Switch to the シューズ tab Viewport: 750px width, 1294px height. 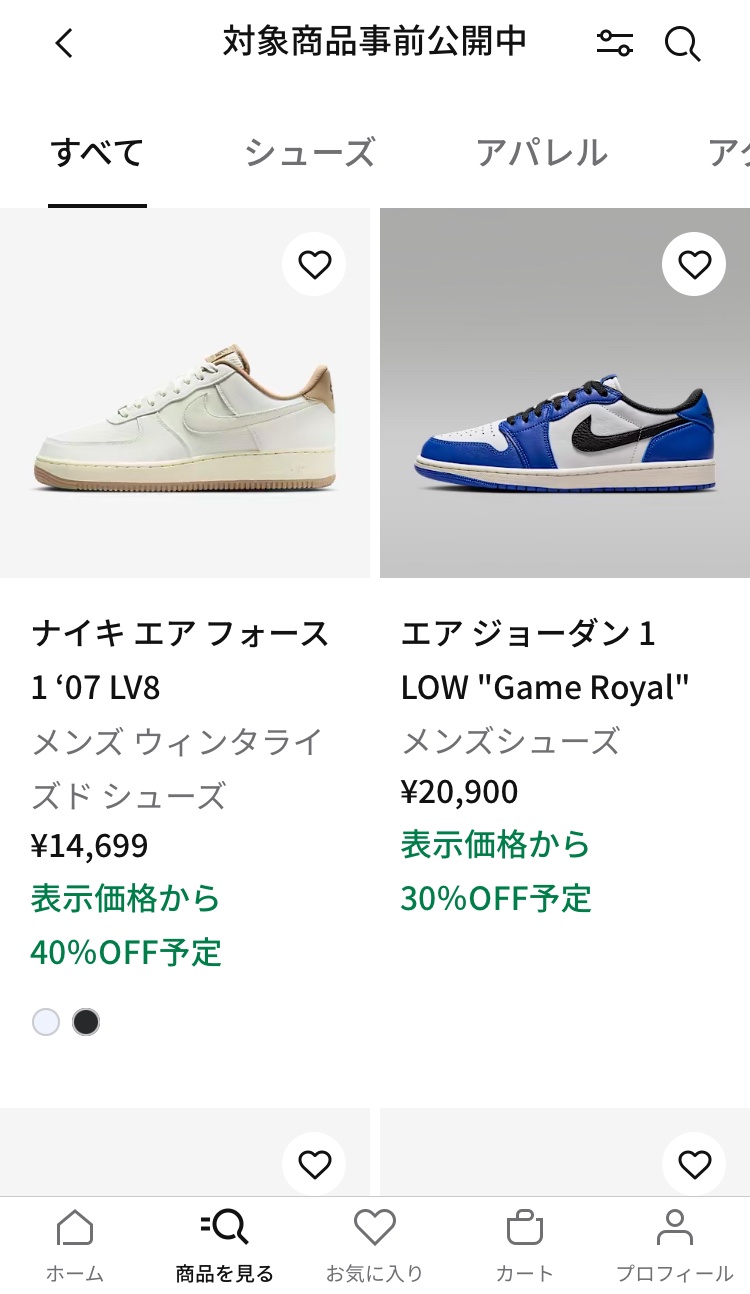(x=309, y=153)
